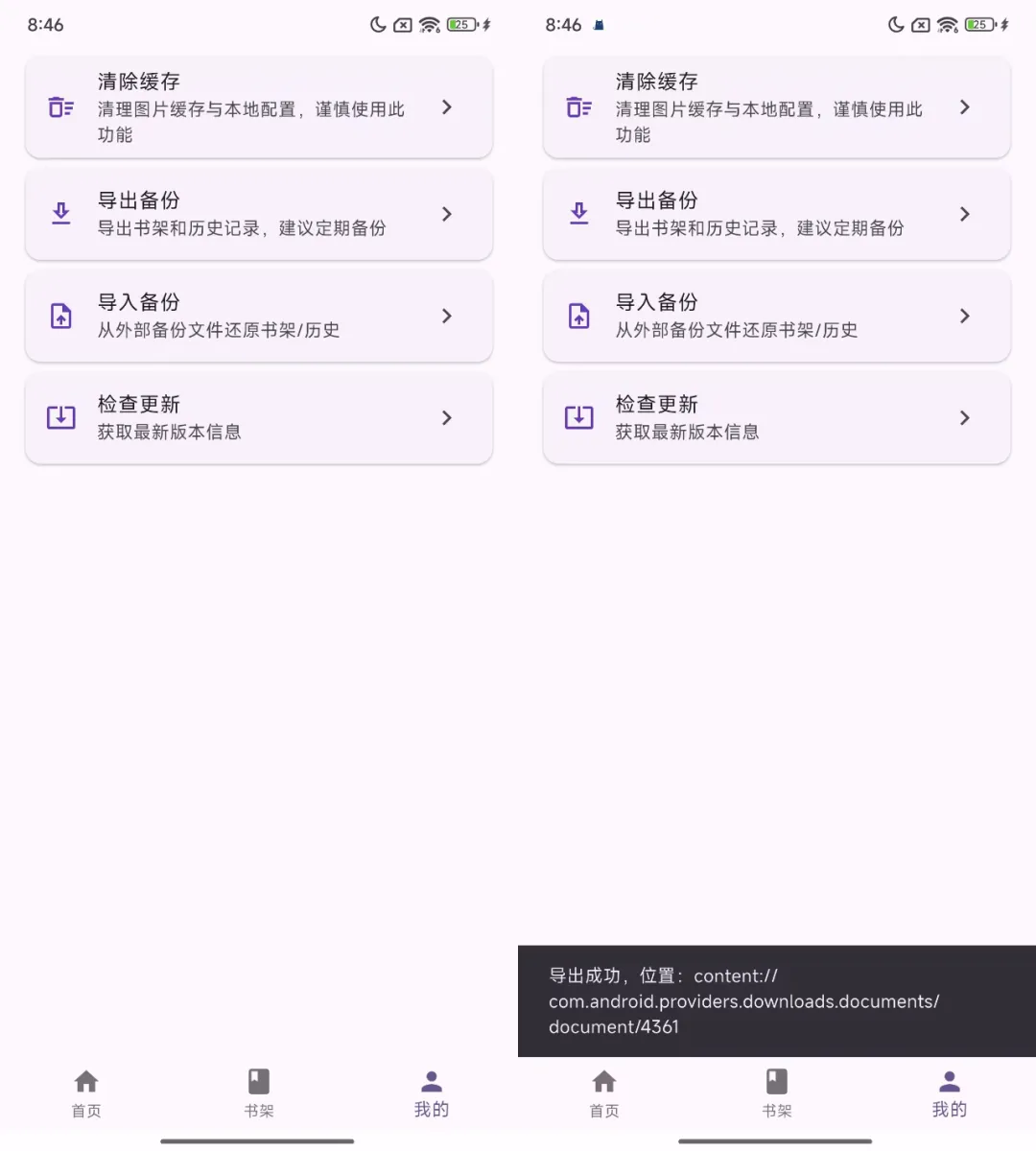The height and width of the screenshot is (1151, 1036).
Task: Click the import backup file icon
Action: [60, 316]
